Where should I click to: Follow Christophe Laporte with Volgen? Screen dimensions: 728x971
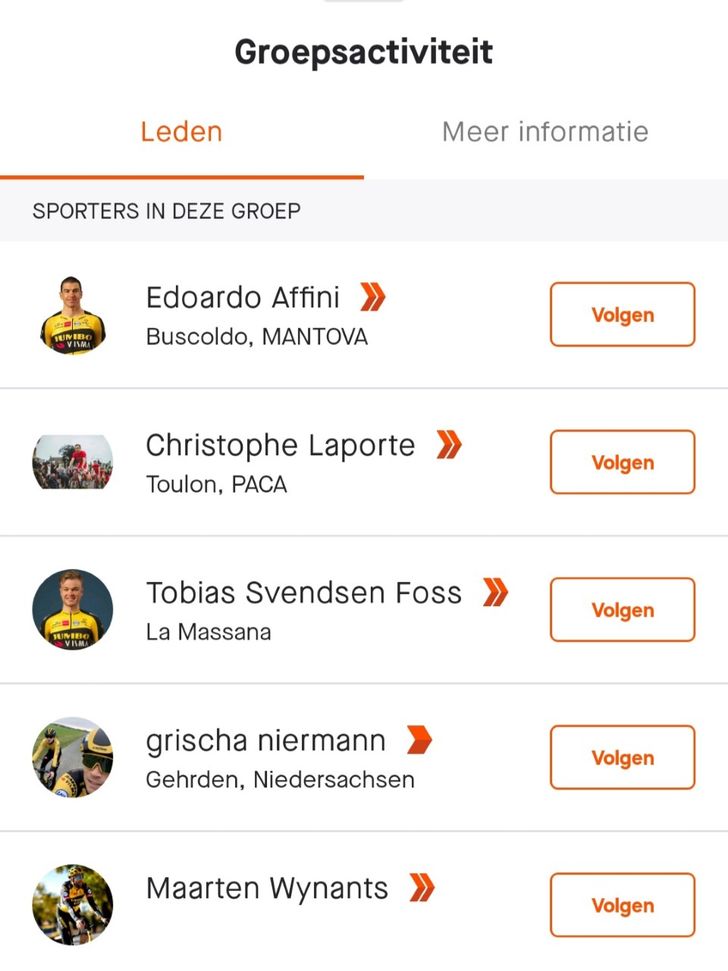tap(622, 462)
